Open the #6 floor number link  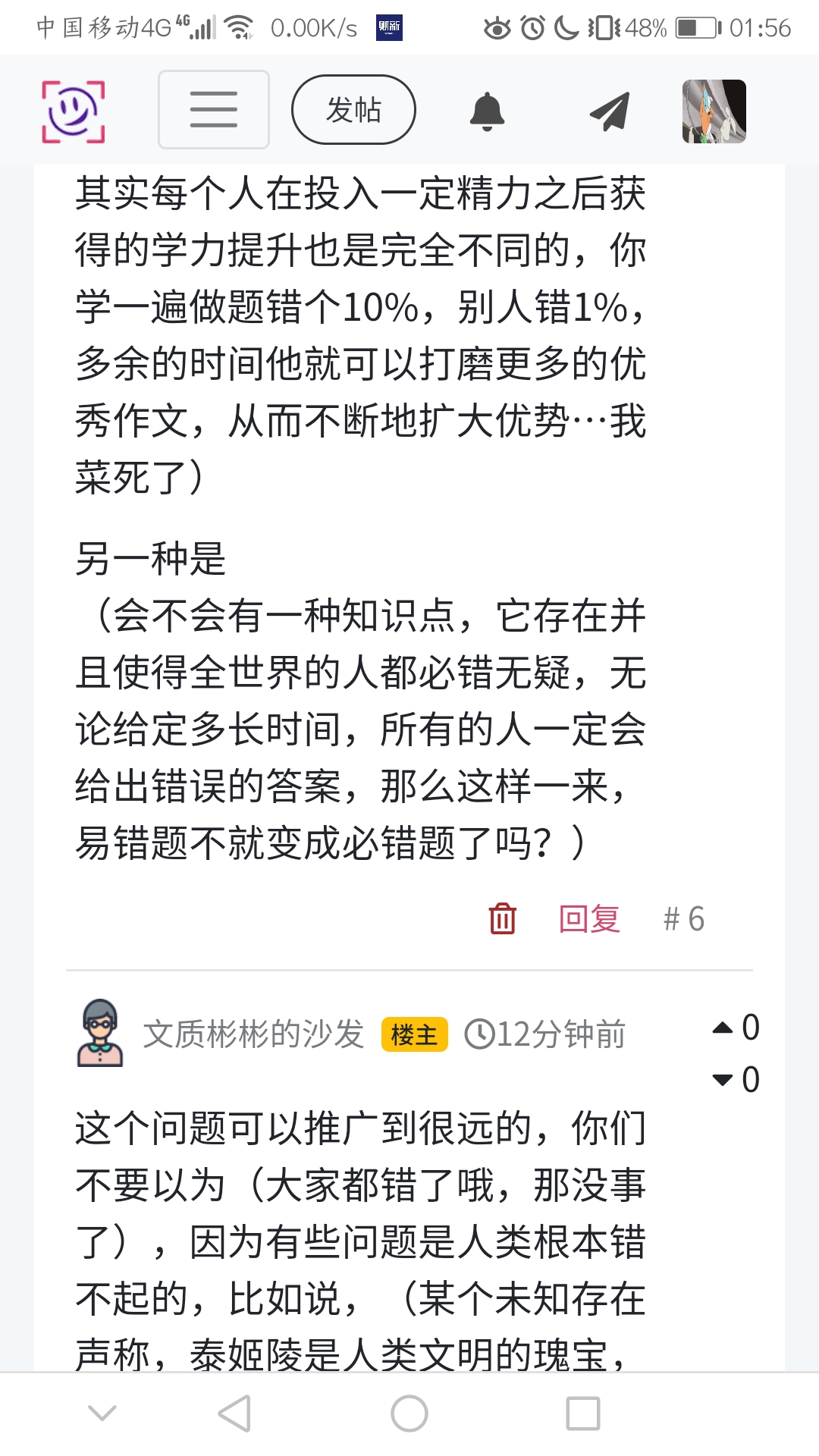tap(684, 918)
